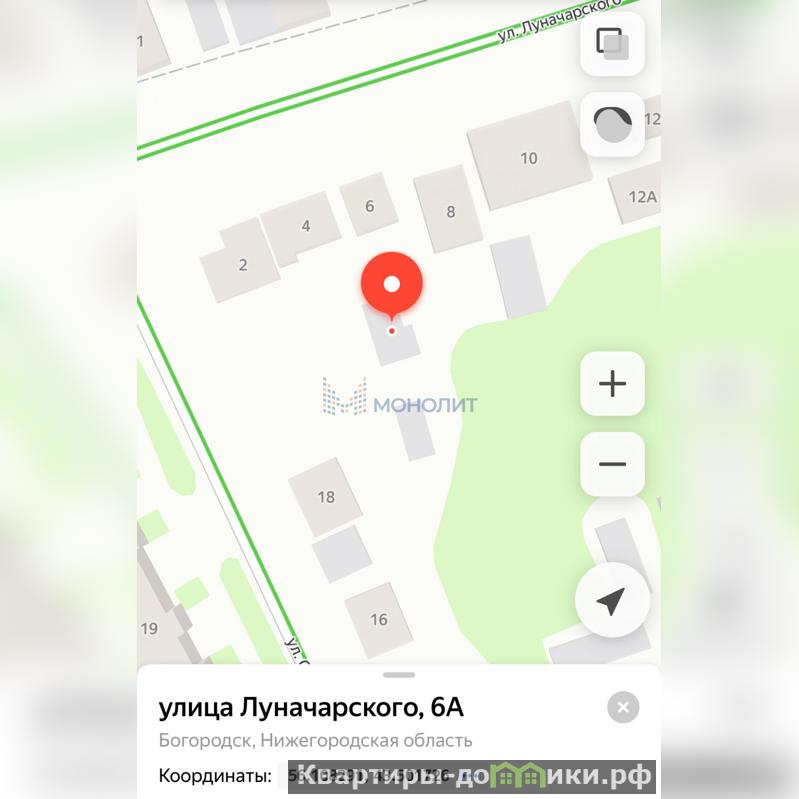Zoom out with the minus button

(612, 464)
